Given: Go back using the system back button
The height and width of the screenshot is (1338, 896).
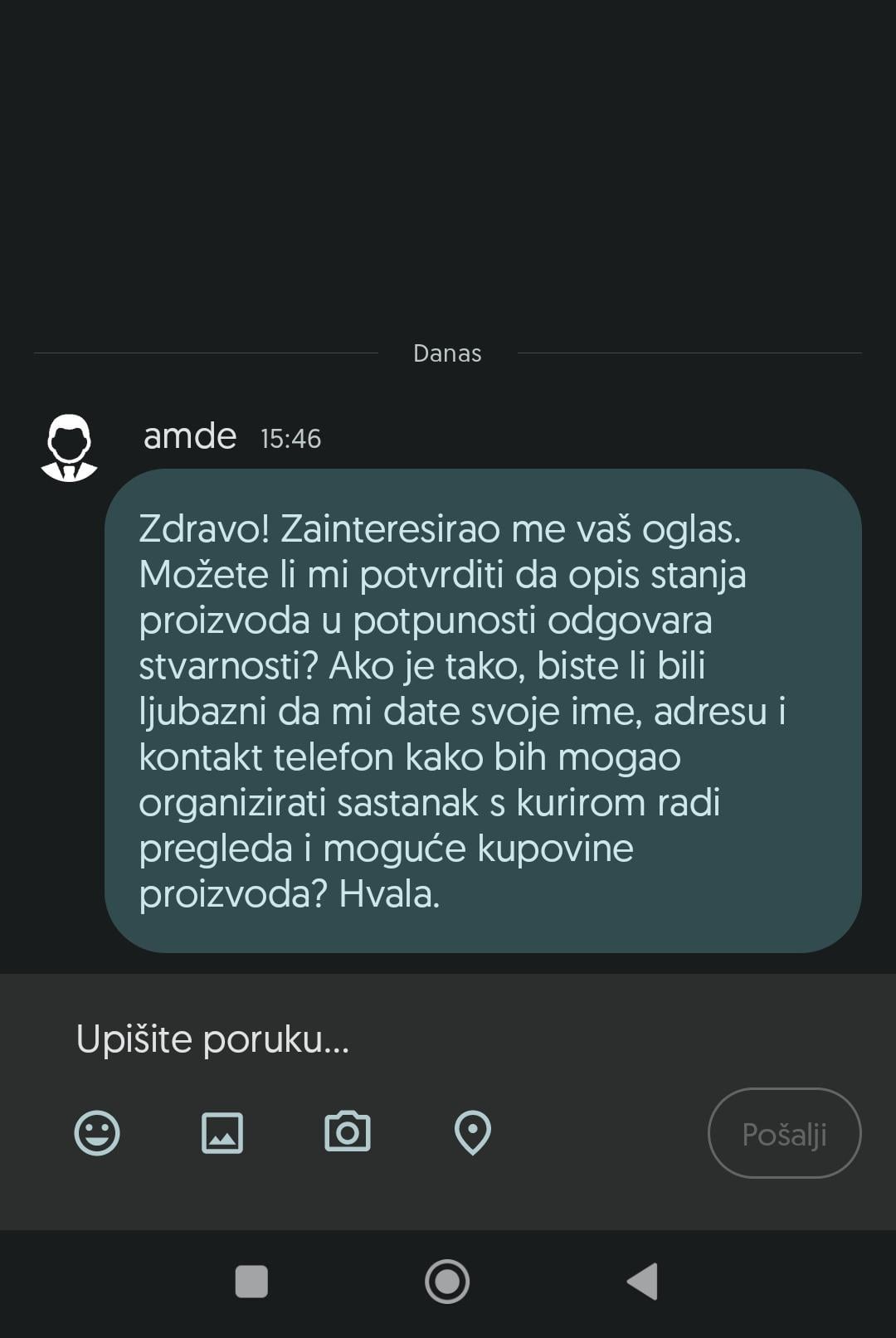Looking at the screenshot, I should pos(643,1281).
